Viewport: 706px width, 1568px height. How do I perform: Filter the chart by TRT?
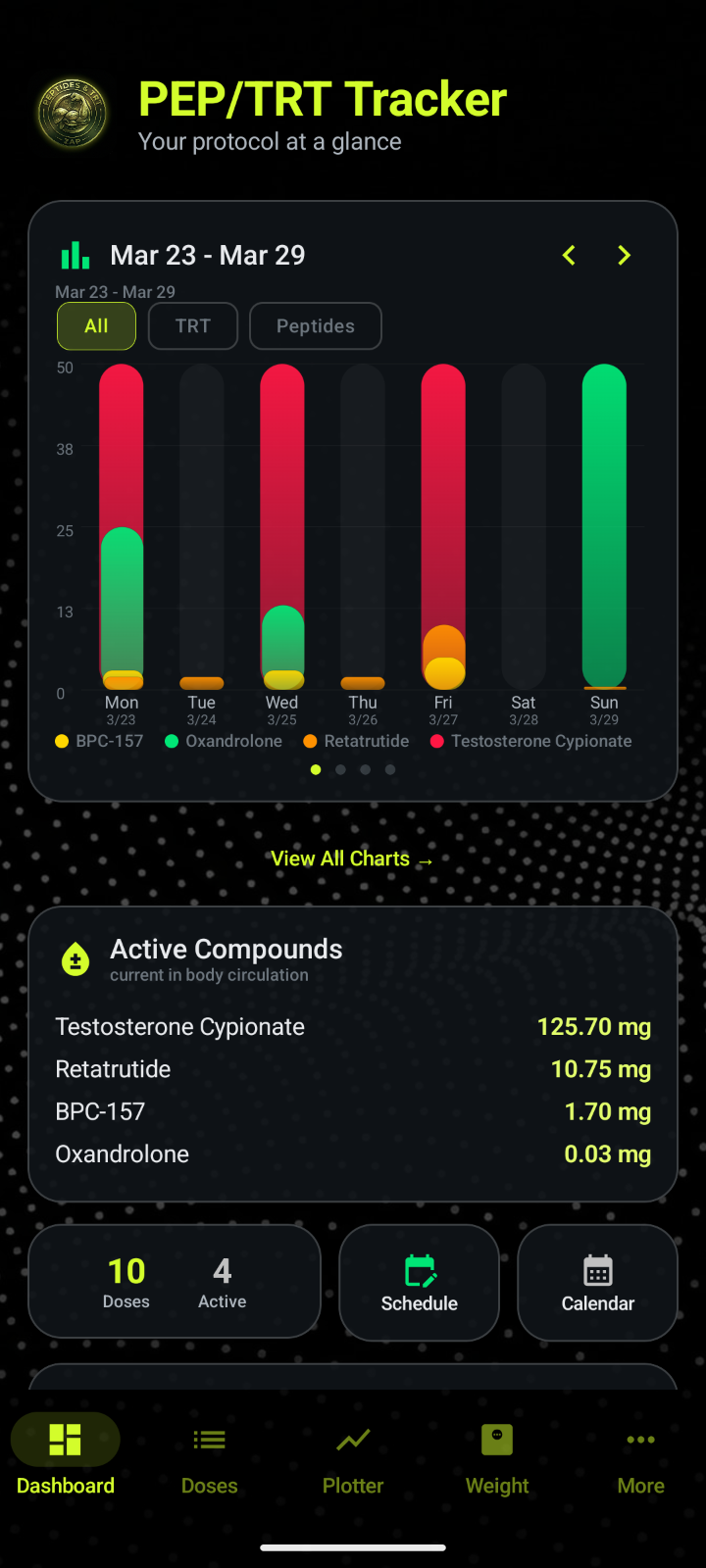coord(193,326)
